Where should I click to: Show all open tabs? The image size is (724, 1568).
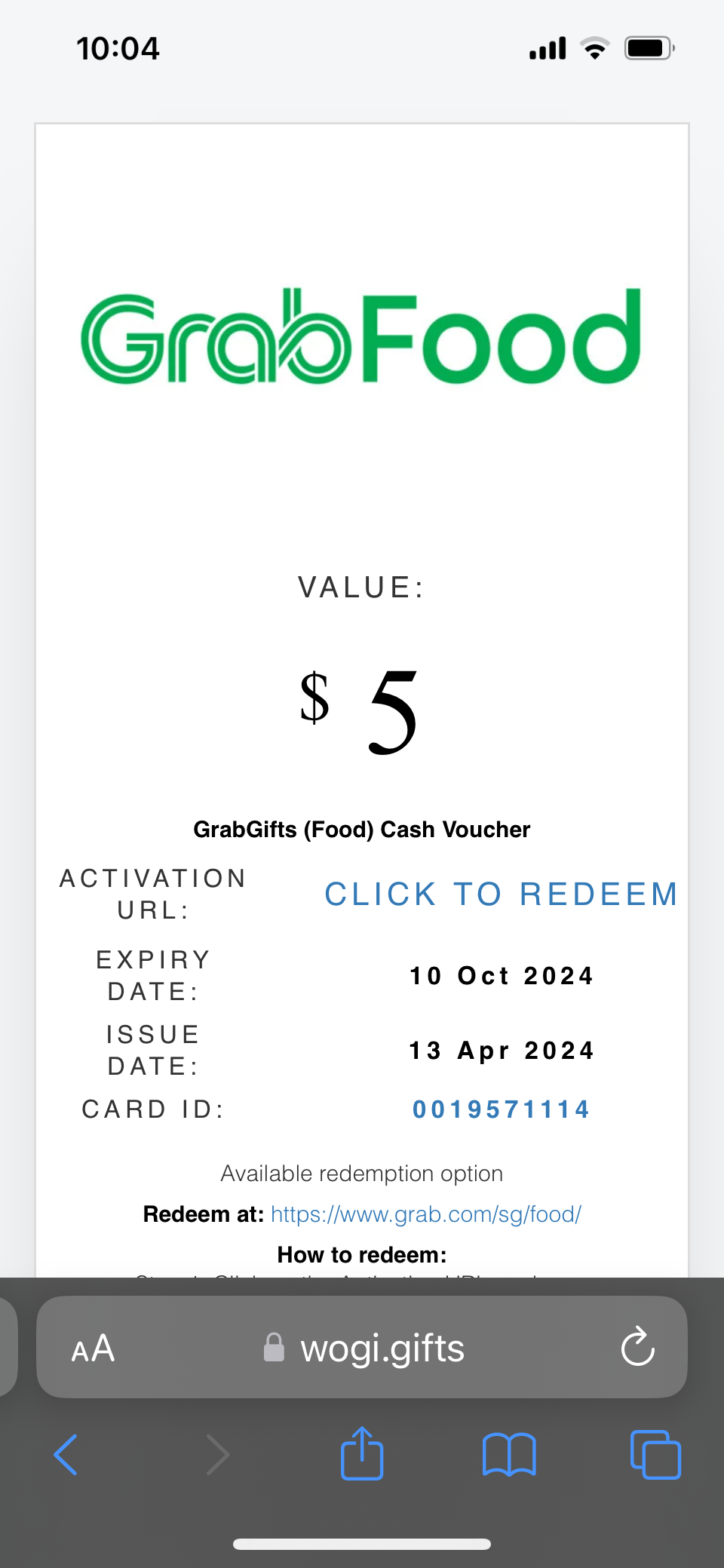click(x=655, y=1454)
